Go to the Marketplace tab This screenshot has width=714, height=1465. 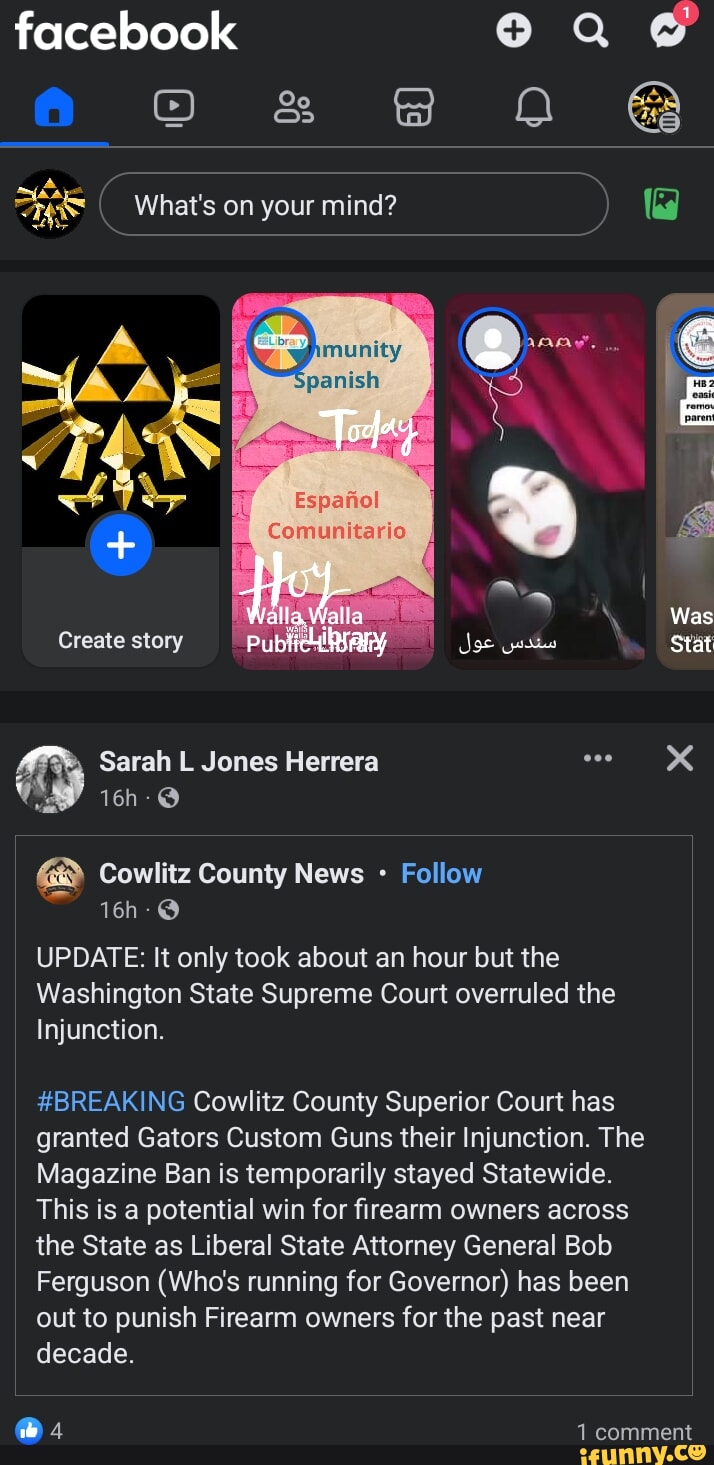click(x=413, y=107)
